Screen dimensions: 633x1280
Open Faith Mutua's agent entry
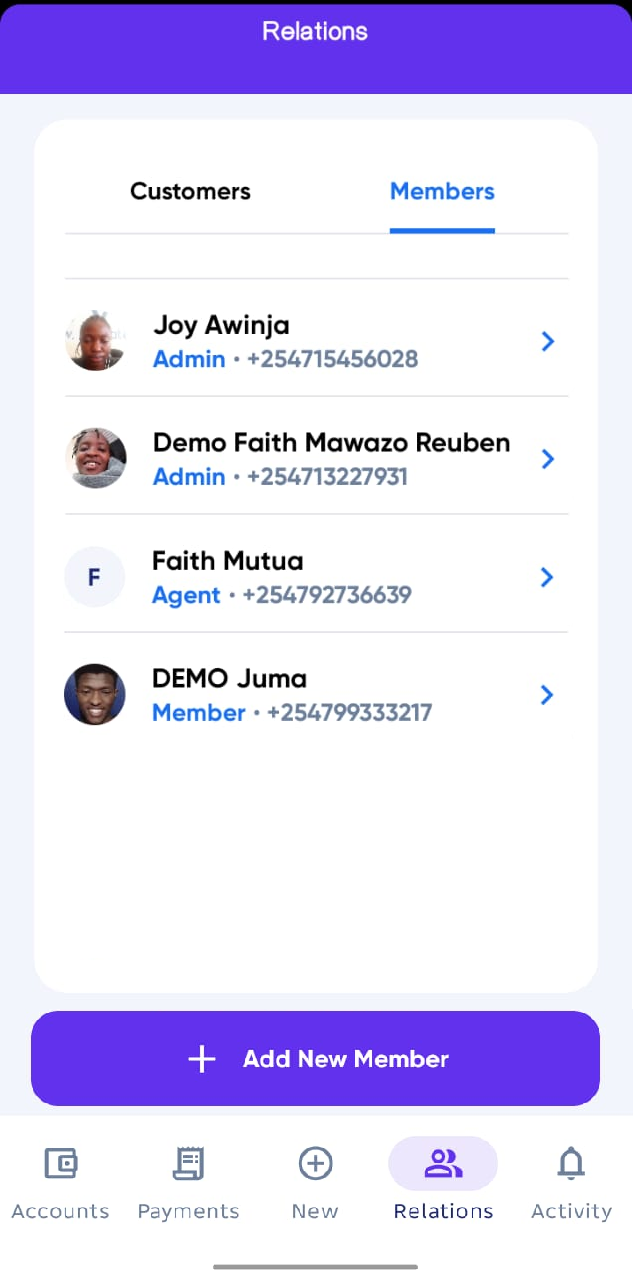(316, 577)
